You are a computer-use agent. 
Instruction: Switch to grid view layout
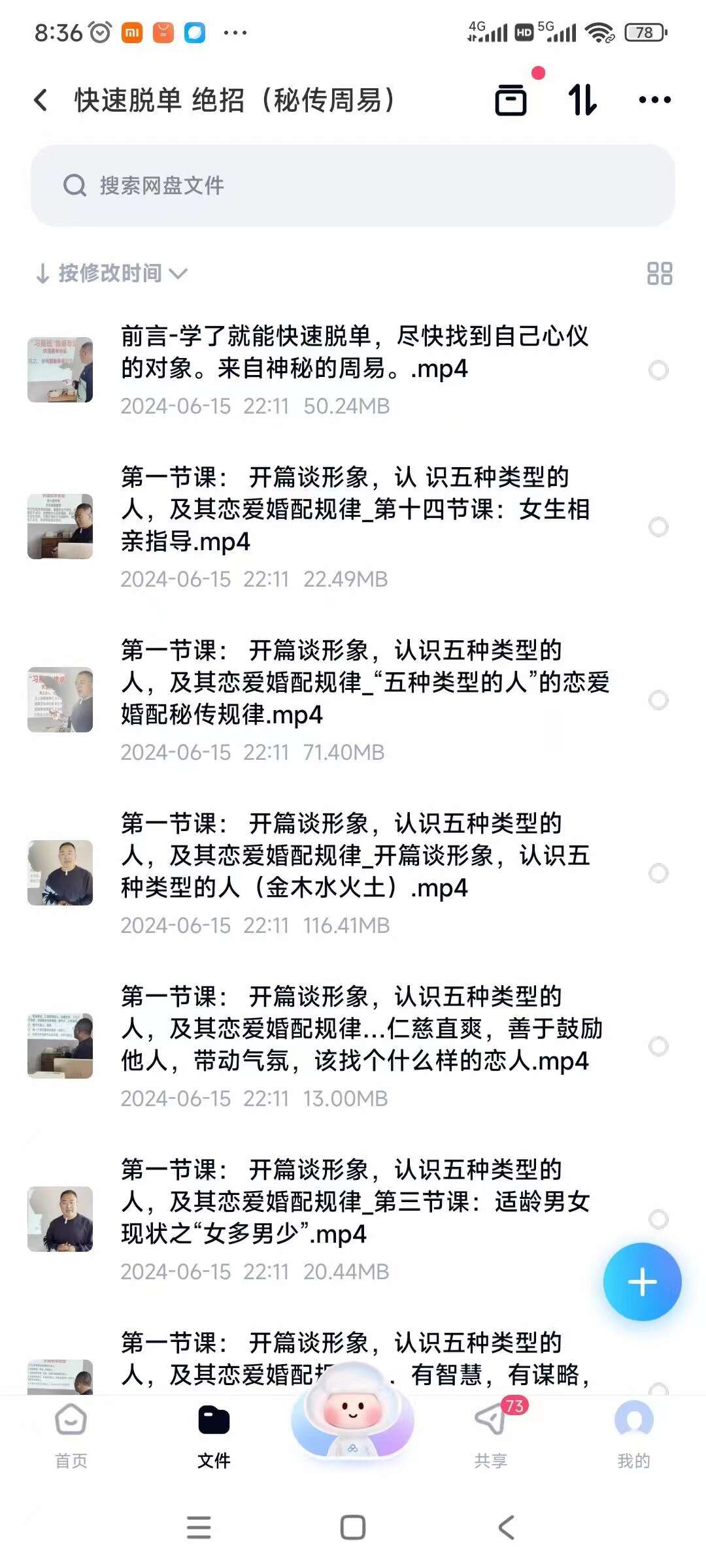(x=659, y=274)
